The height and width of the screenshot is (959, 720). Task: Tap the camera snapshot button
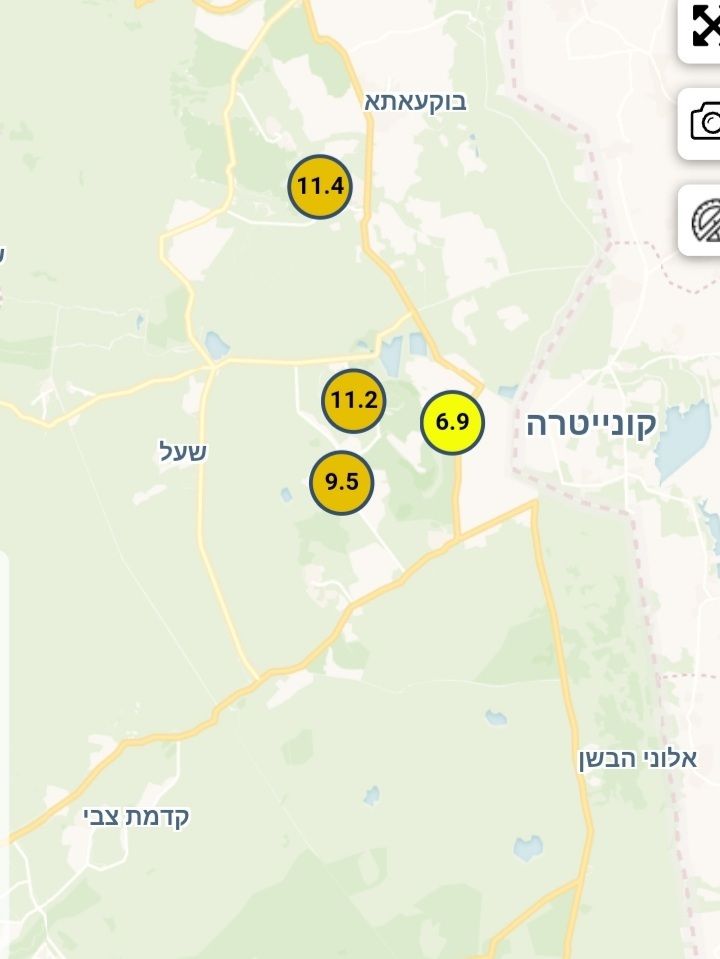[704, 123]
